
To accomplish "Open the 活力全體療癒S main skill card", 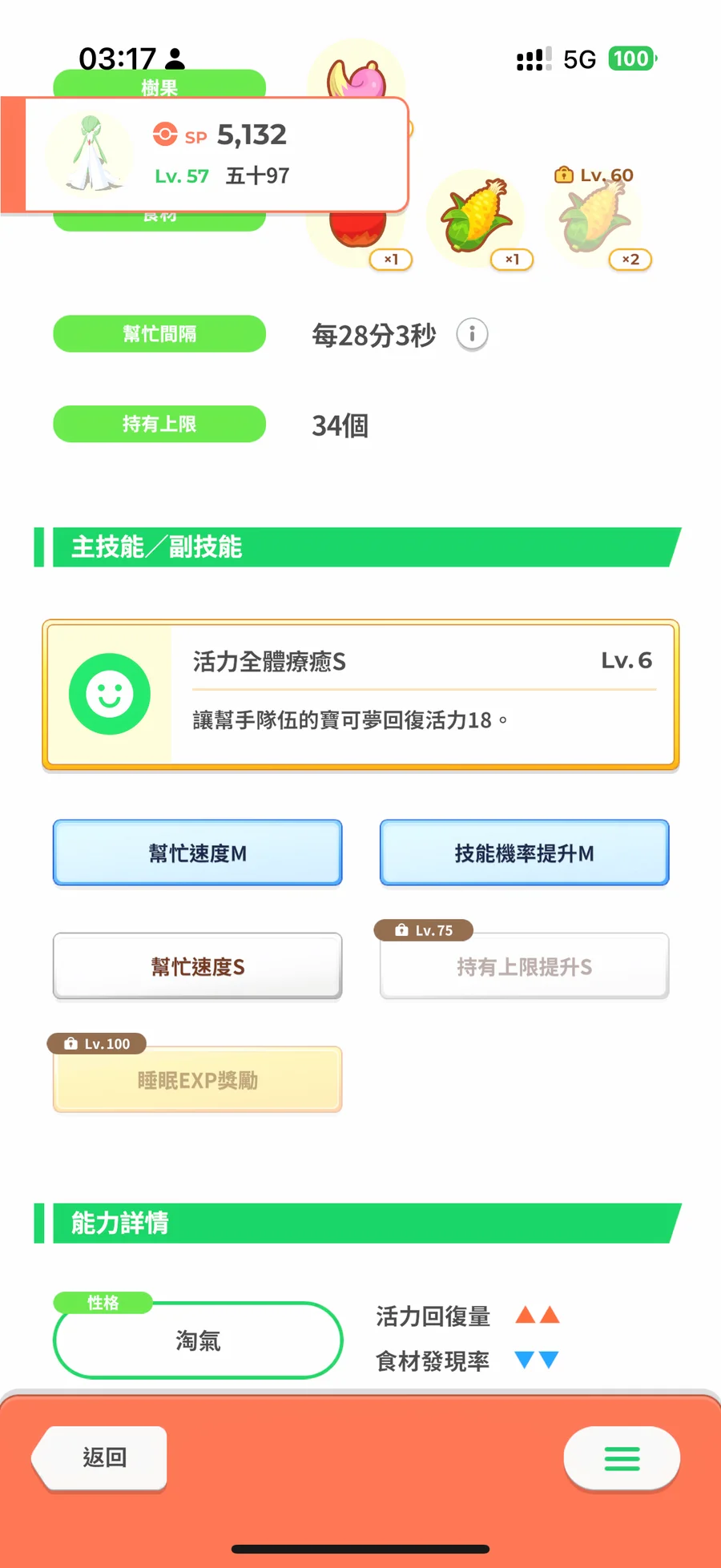I will 360,694.
